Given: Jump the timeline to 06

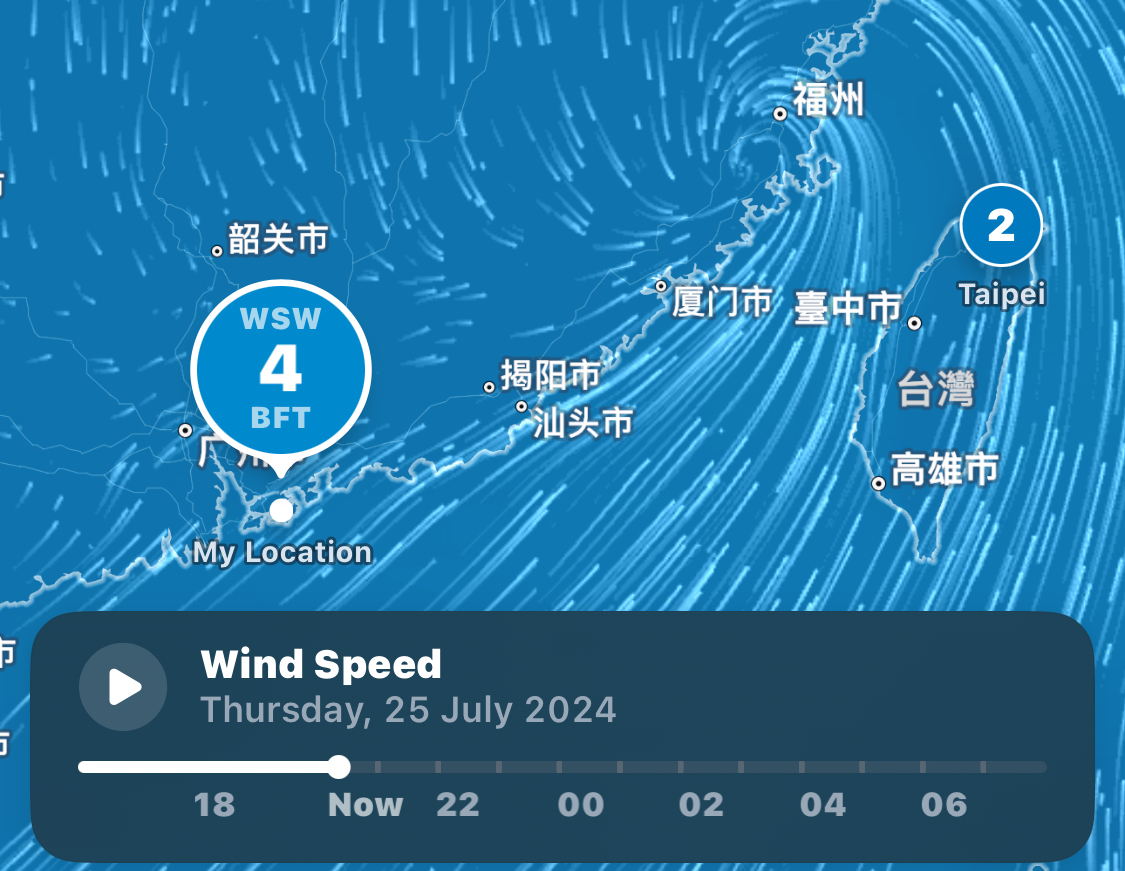Looking at the screenshot, I should click(944, 804).
